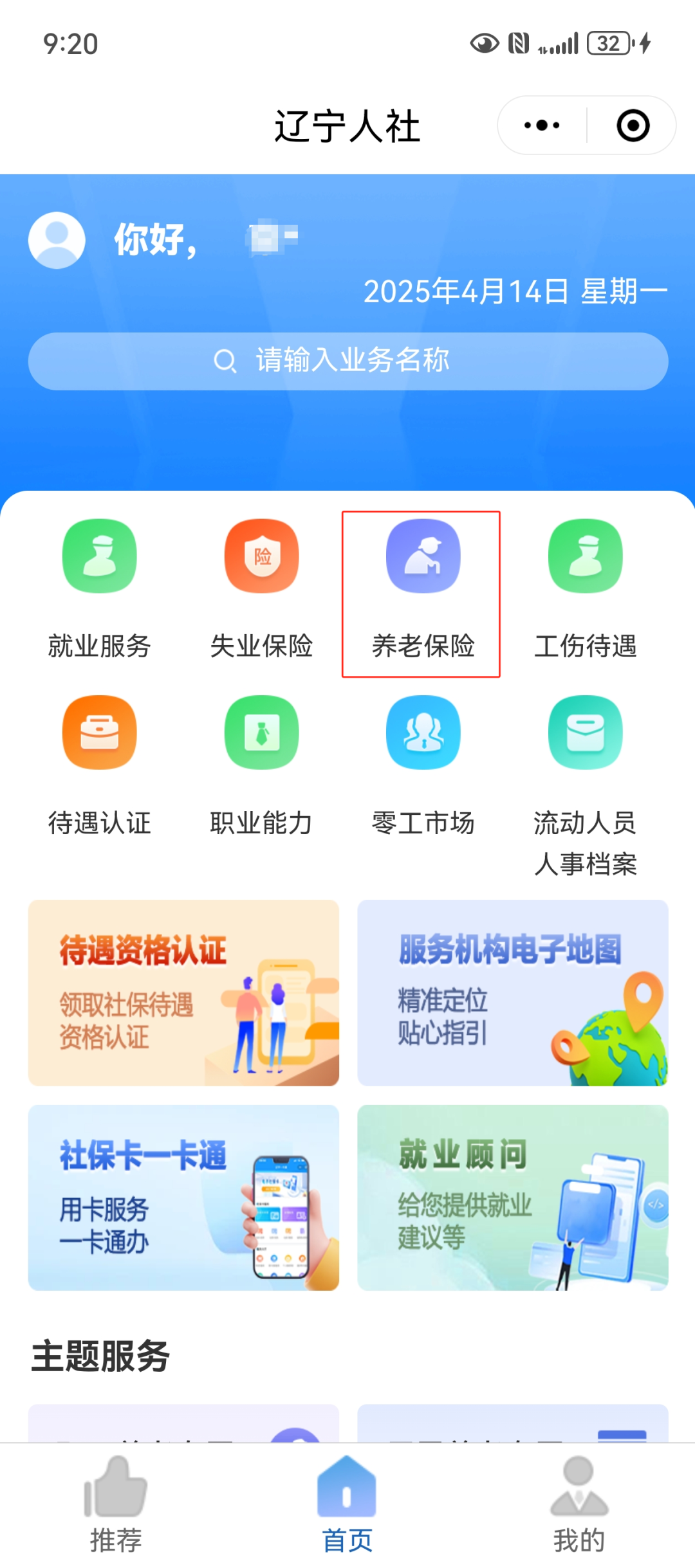The width and height of the screenshot is (695, 1568).
Task: Open 流动人员人事档案
Action: click(585, 781)
